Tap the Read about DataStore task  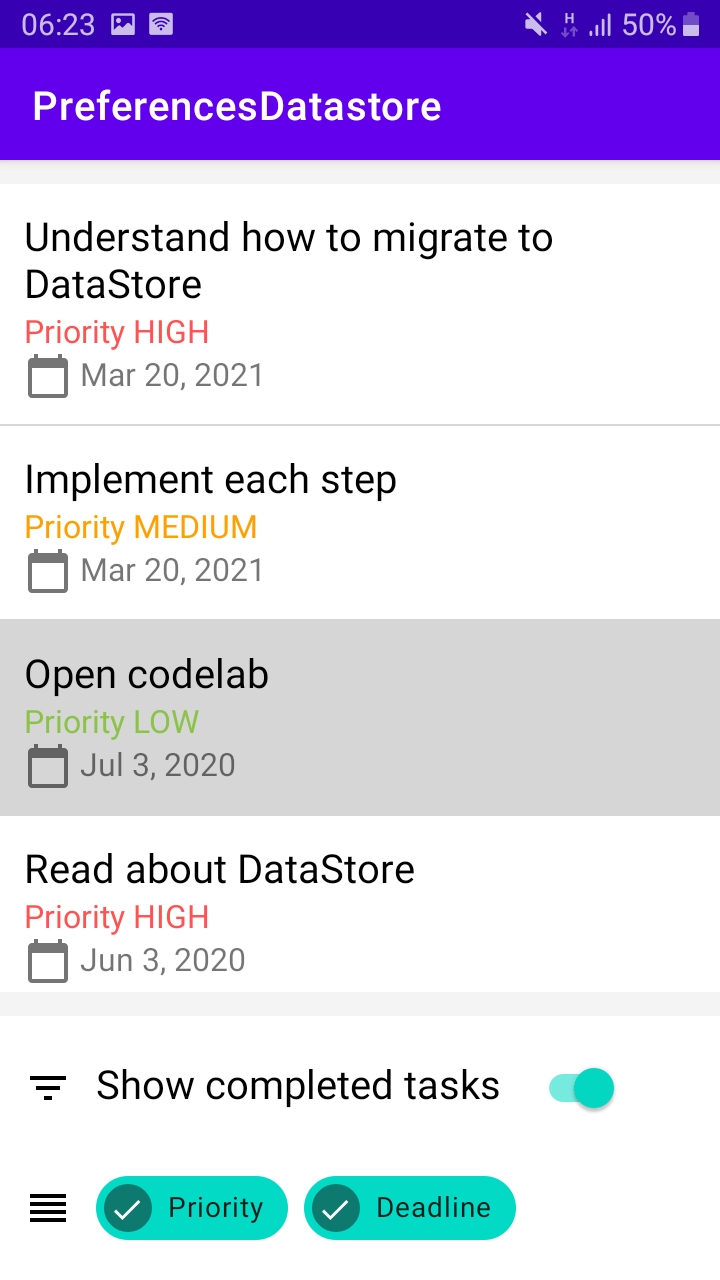(x=360, y=904)
